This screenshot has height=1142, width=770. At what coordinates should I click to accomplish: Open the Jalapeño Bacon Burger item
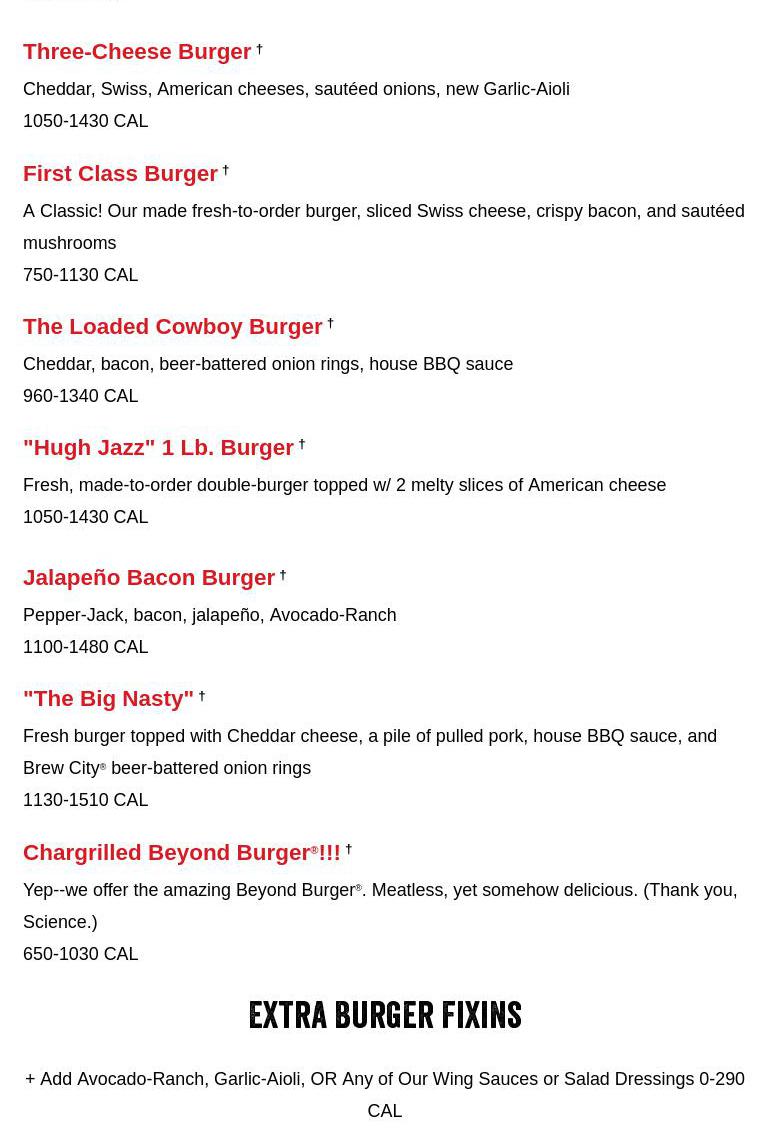pos(149,578)
